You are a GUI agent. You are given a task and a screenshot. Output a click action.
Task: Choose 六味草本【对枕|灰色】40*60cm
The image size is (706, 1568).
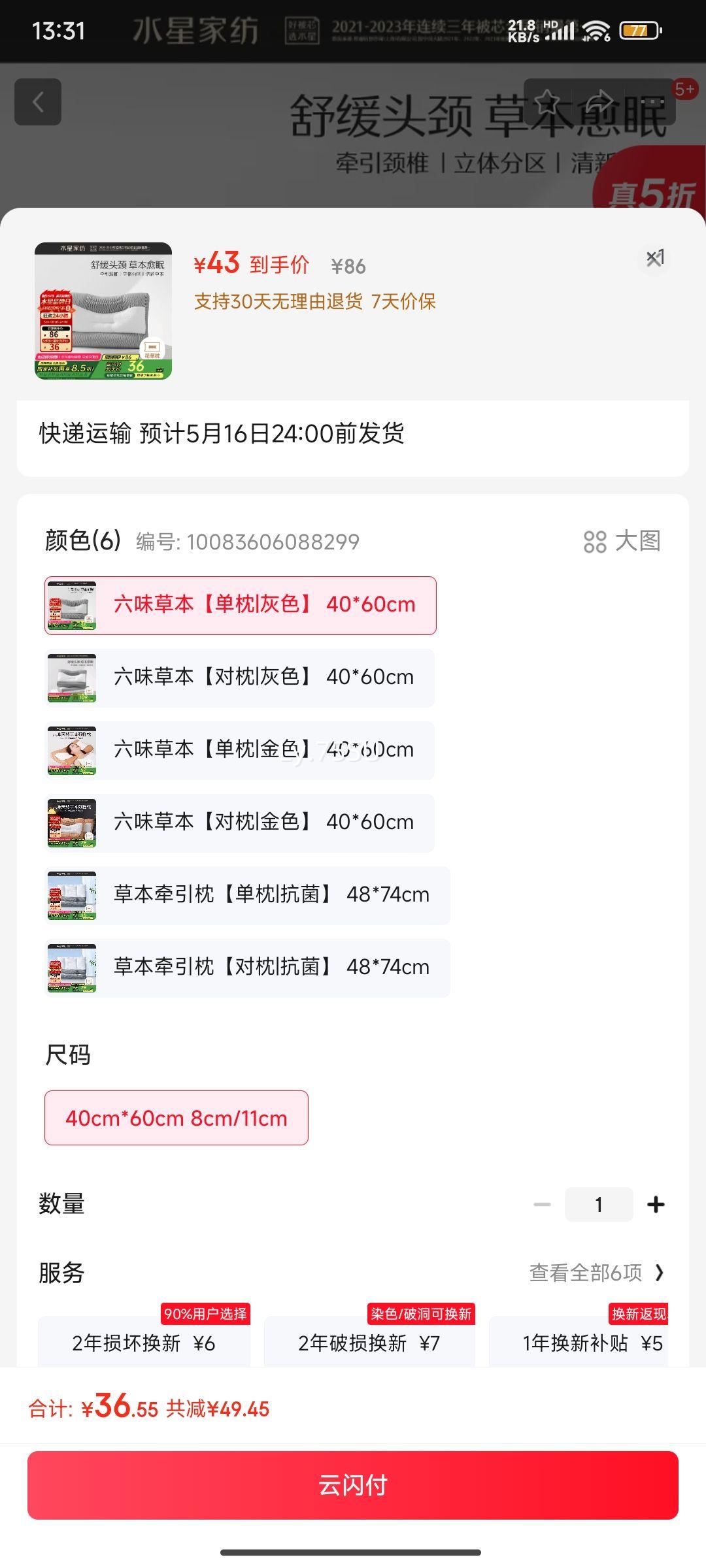(239, 678)
